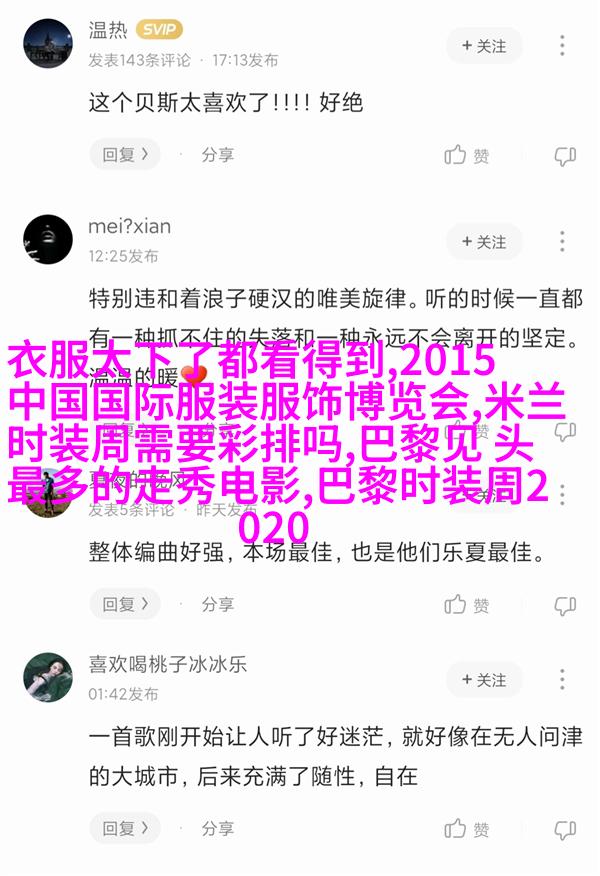This screenshot has width=600, height=876.
Task: Reply to 喜欢喝椰子冰冰乐's comment
Action: (125, 828)
